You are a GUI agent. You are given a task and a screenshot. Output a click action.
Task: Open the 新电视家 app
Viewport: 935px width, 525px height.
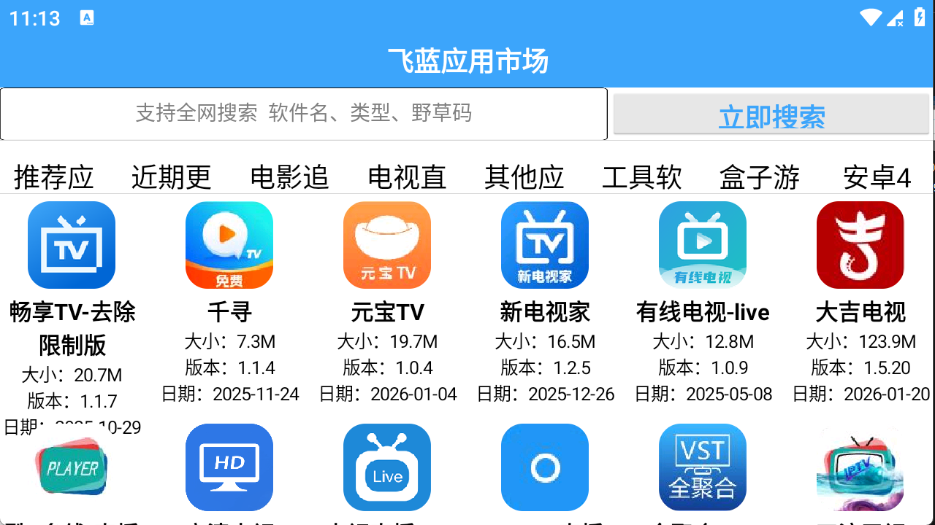(x=545, y=246)
